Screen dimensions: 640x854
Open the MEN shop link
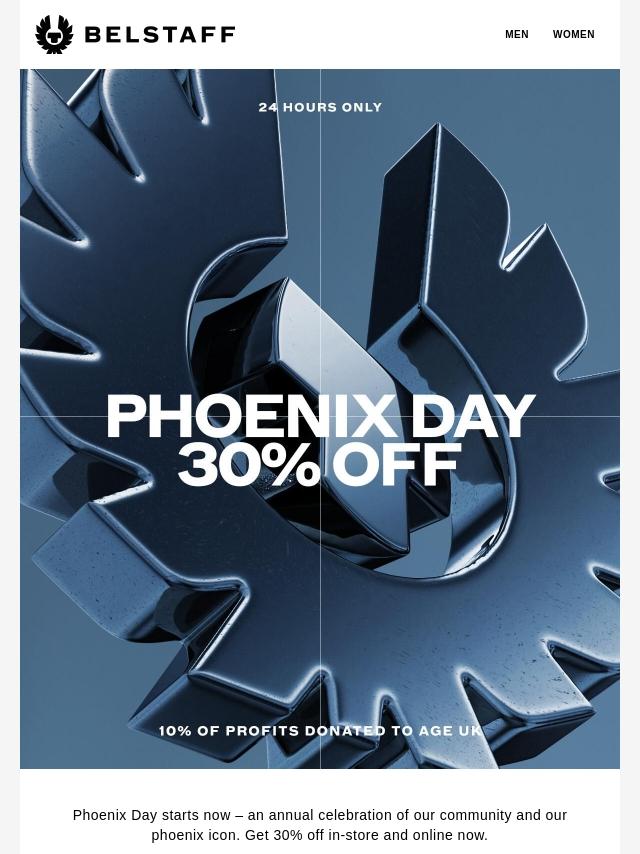516,35
